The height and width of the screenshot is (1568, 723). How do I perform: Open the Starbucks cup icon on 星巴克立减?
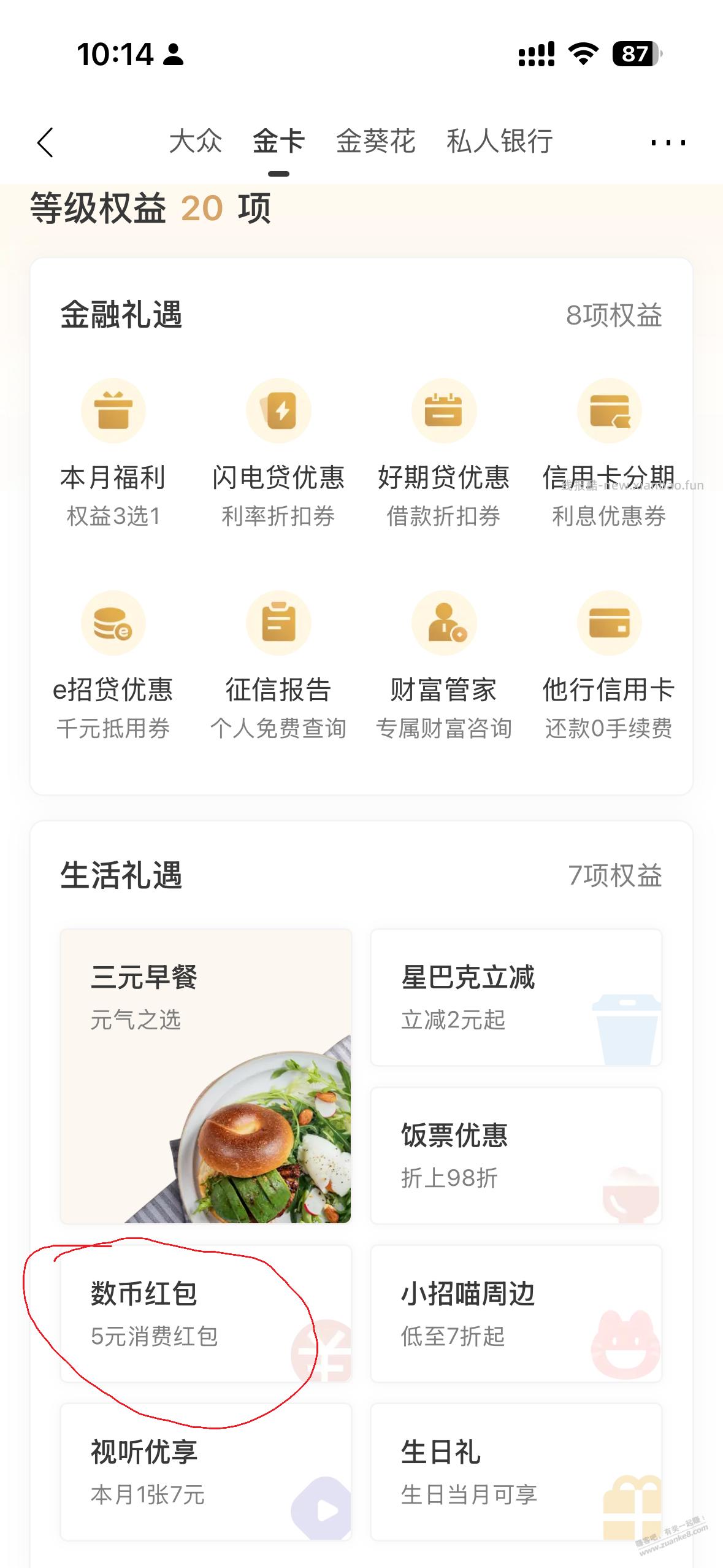tap(625, 1031)
